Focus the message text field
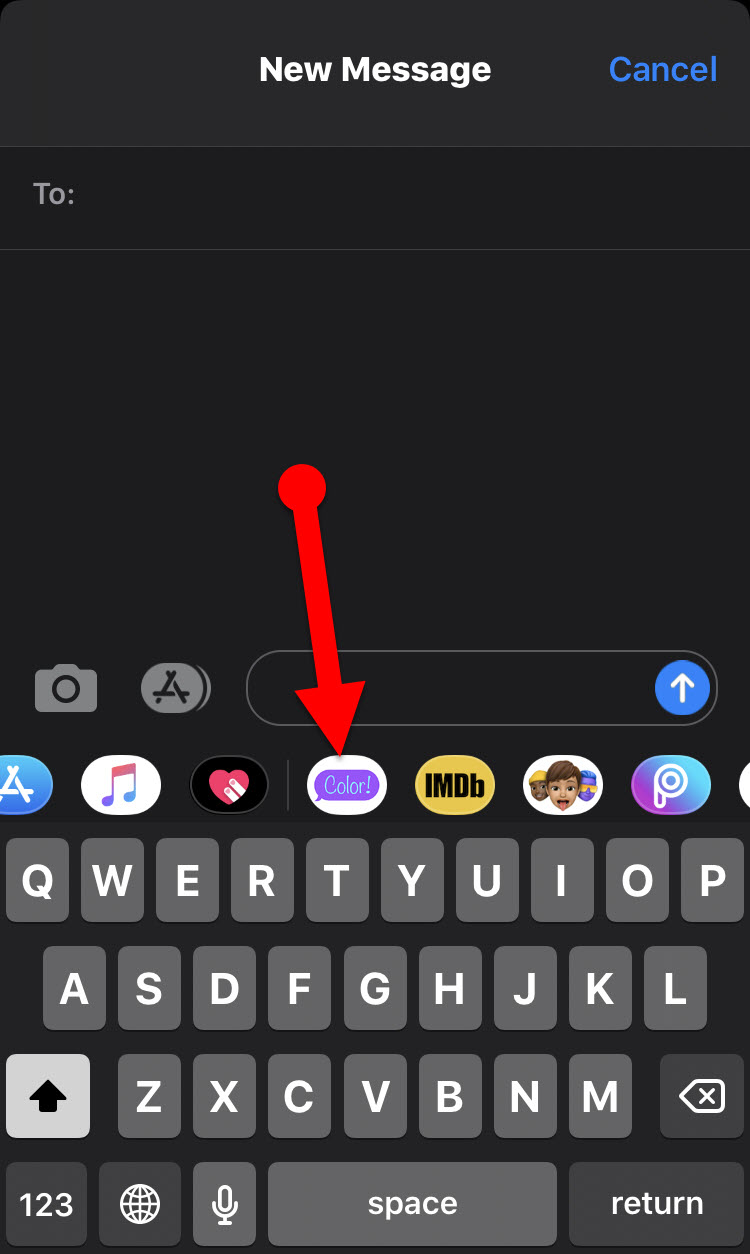Viewport: 750px width, 1254px height. 450,688
